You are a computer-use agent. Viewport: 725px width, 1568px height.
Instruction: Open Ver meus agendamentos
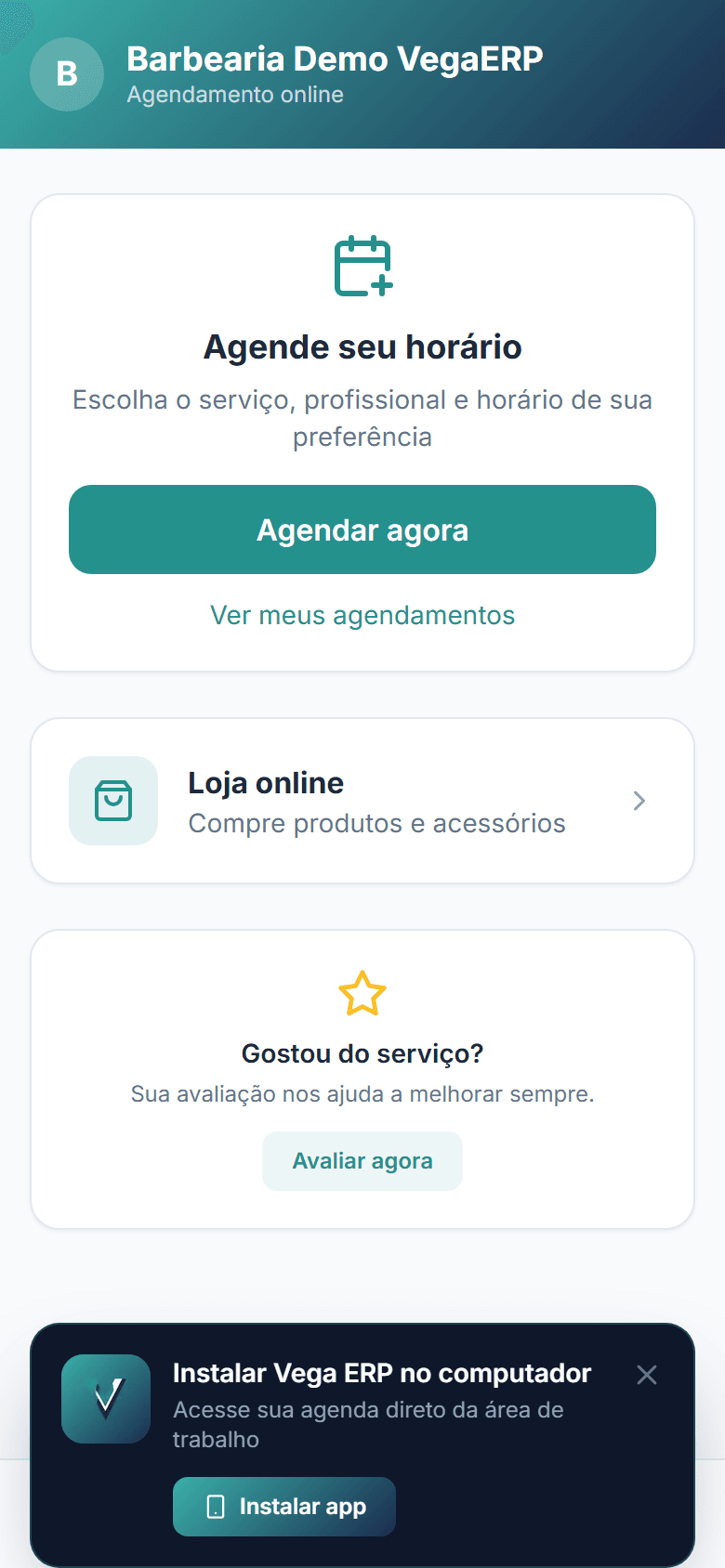(362, 615)
